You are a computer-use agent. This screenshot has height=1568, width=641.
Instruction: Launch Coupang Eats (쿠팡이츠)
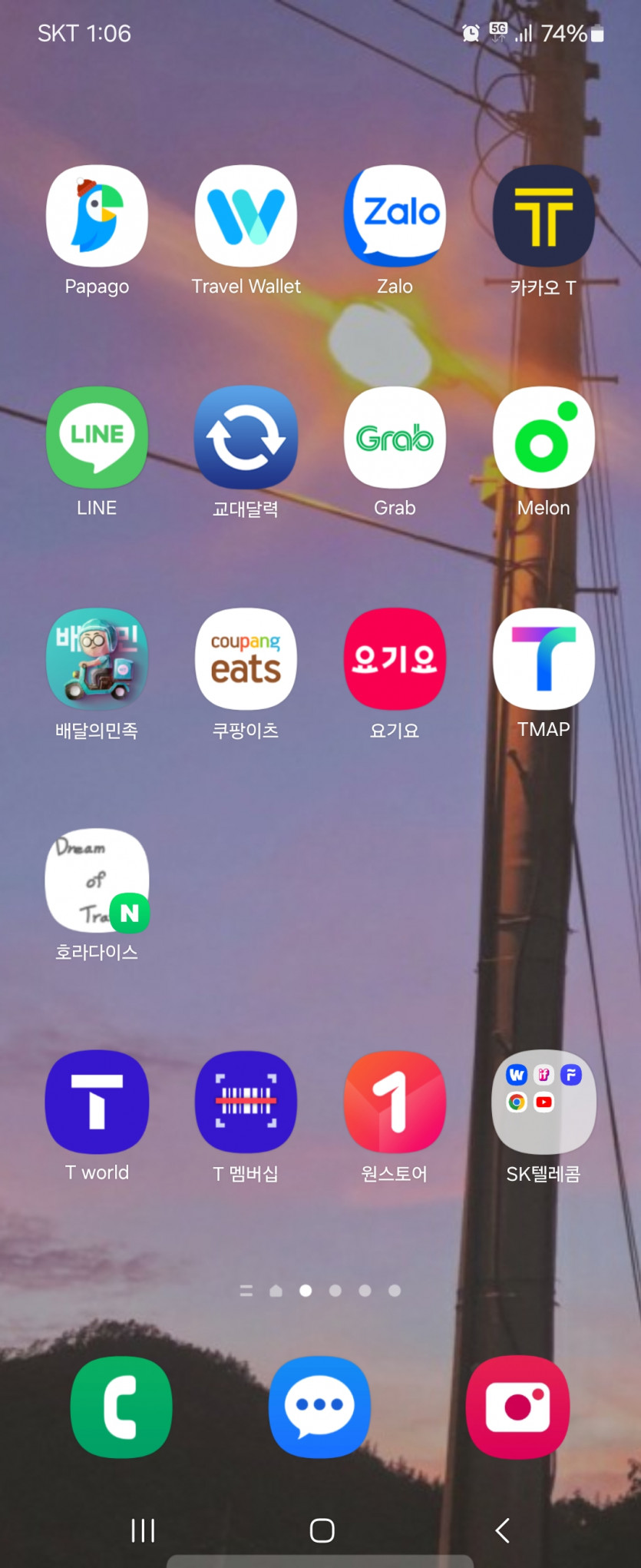(246, 658)
